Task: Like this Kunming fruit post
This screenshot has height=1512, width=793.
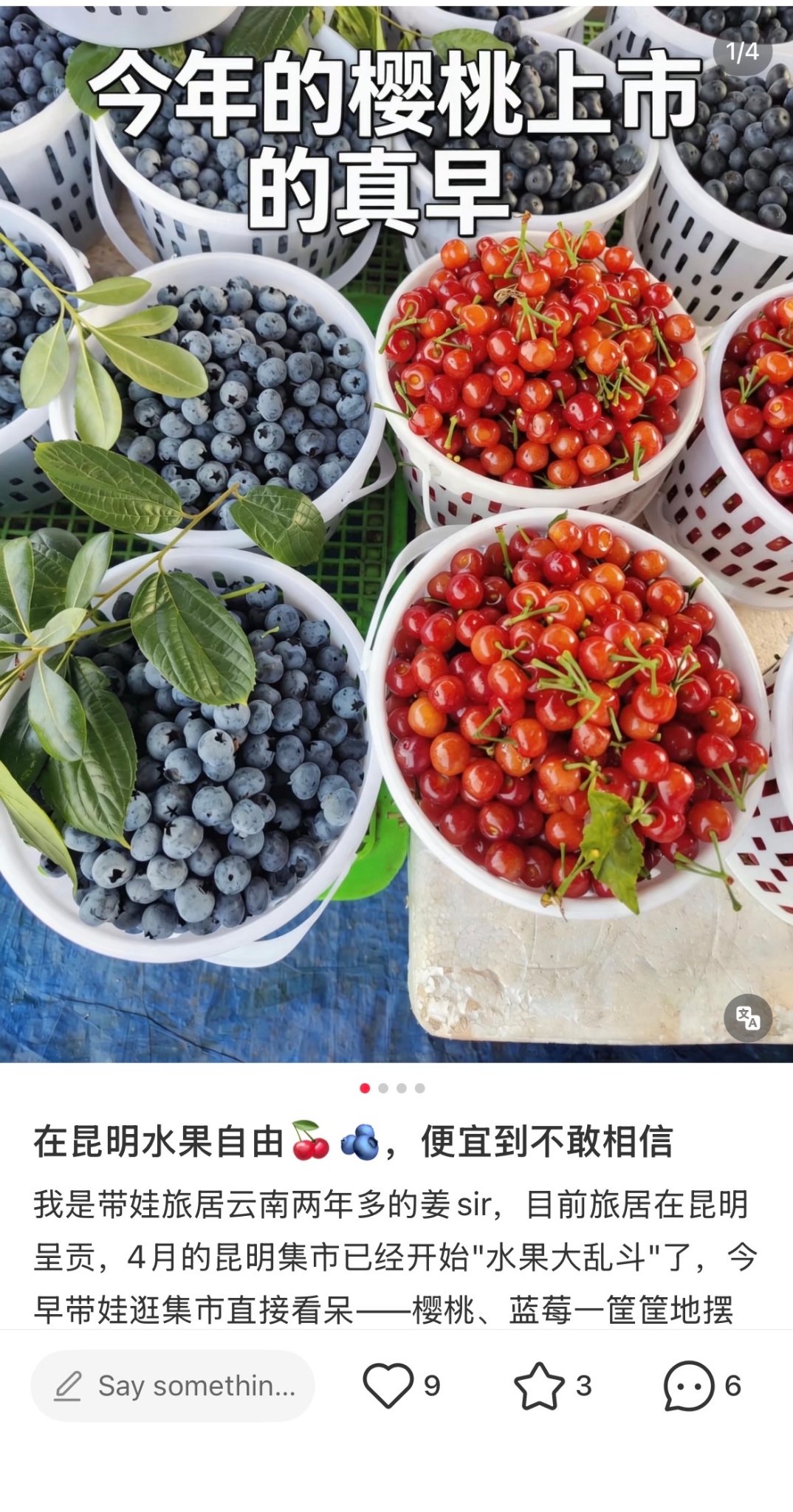Action: click(388, 1386)
